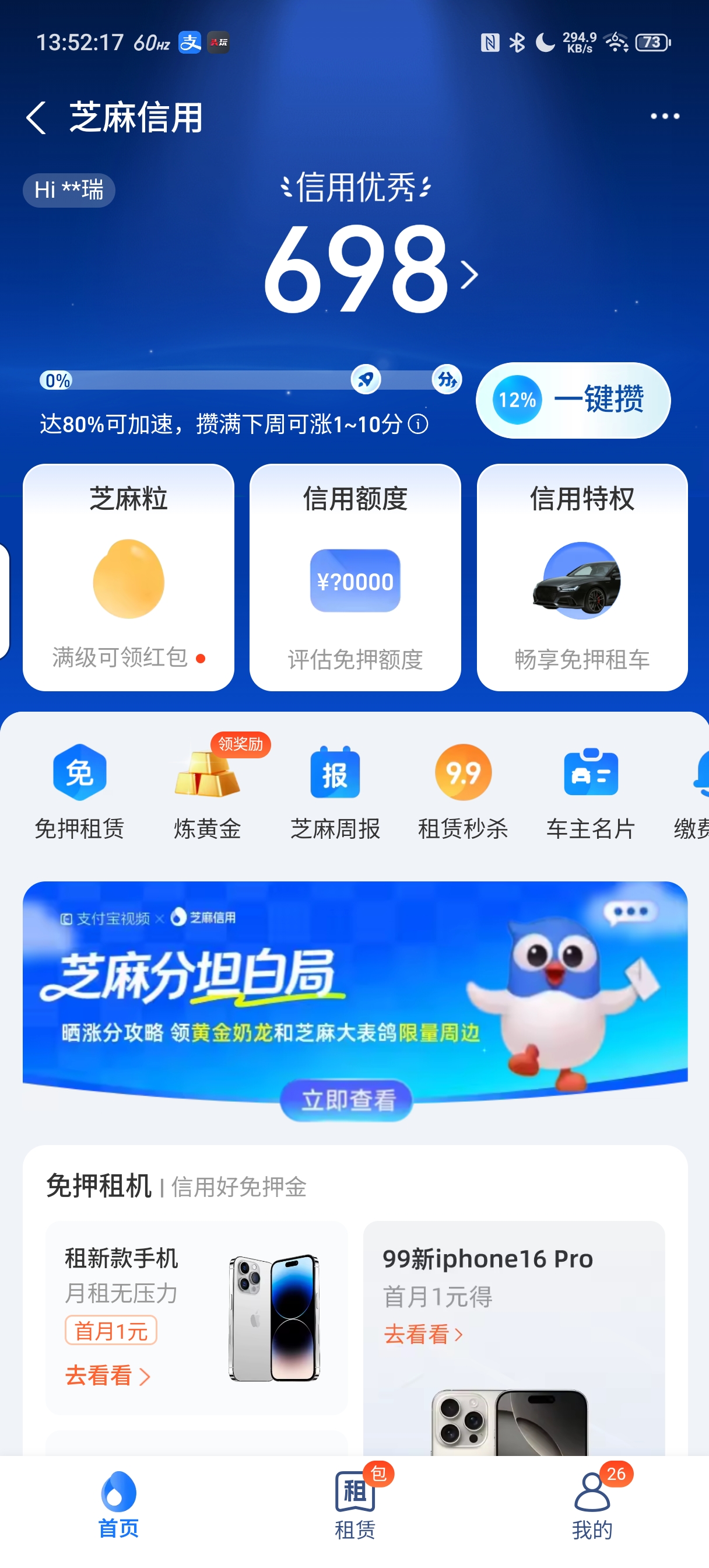Open the 信用额度 card
The width and height of the screenshot is (709, 1568).
pyautogui.click(x=355, y=577)
